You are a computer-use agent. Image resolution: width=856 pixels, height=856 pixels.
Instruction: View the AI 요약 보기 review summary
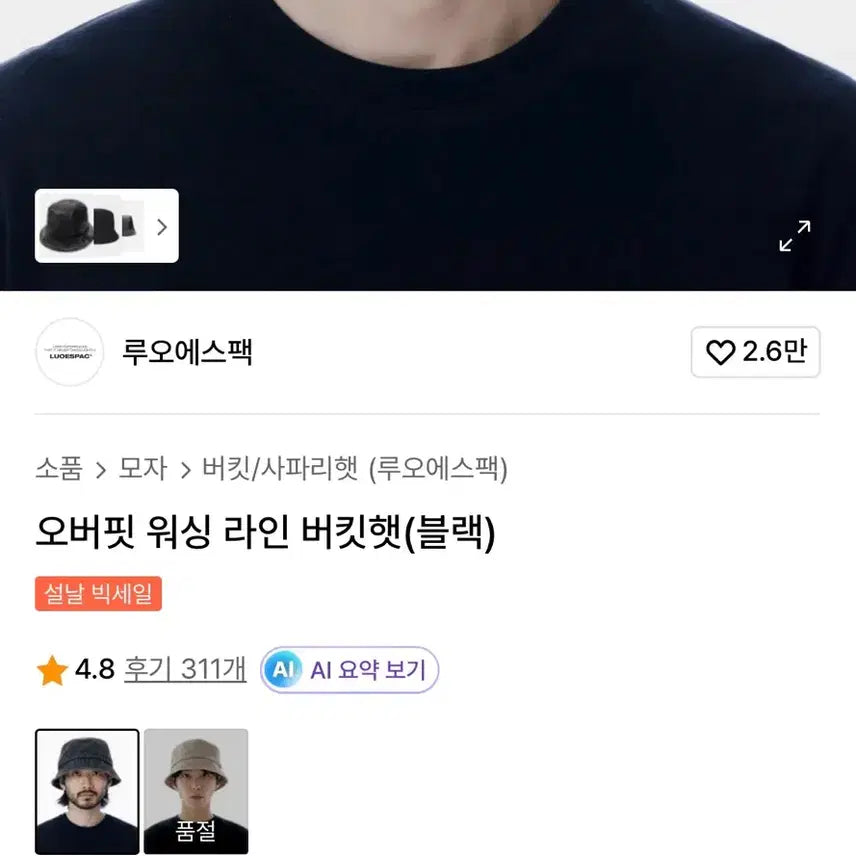(x=350, y=669)
